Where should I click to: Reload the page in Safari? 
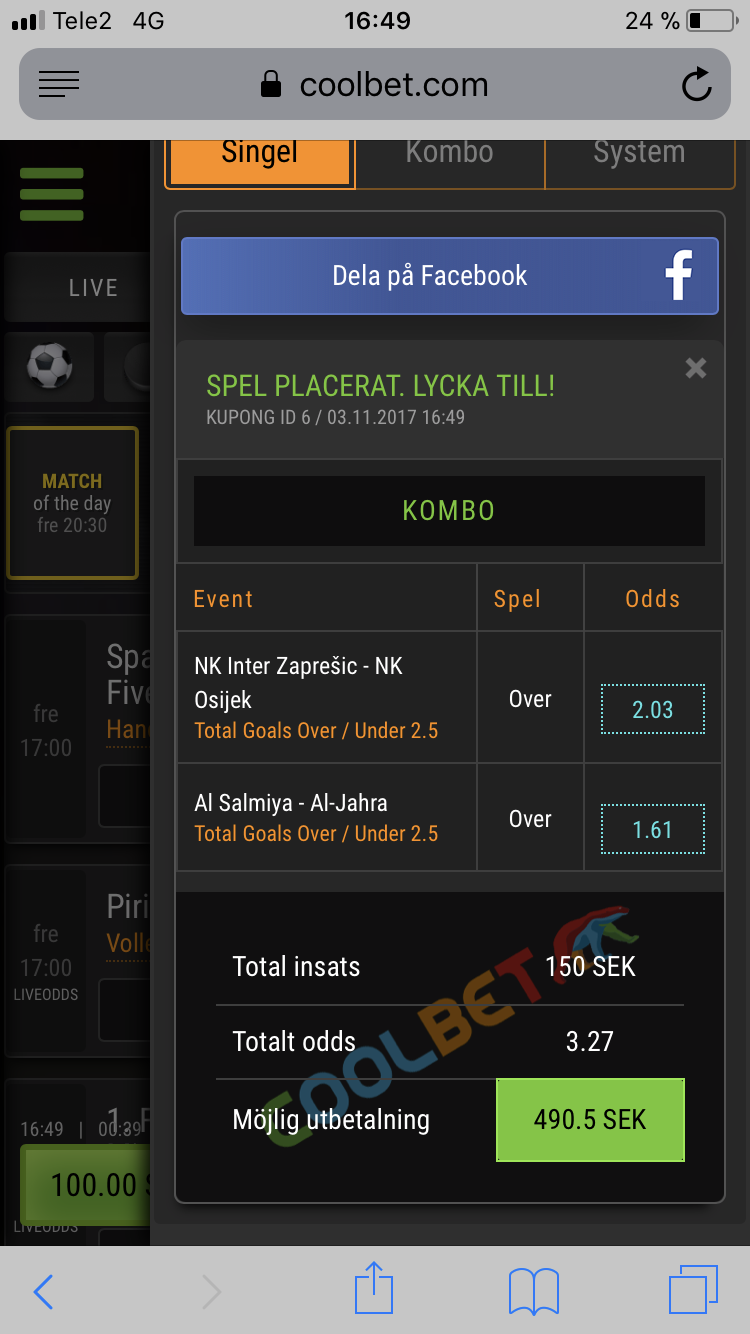click(x=696, y=85)
